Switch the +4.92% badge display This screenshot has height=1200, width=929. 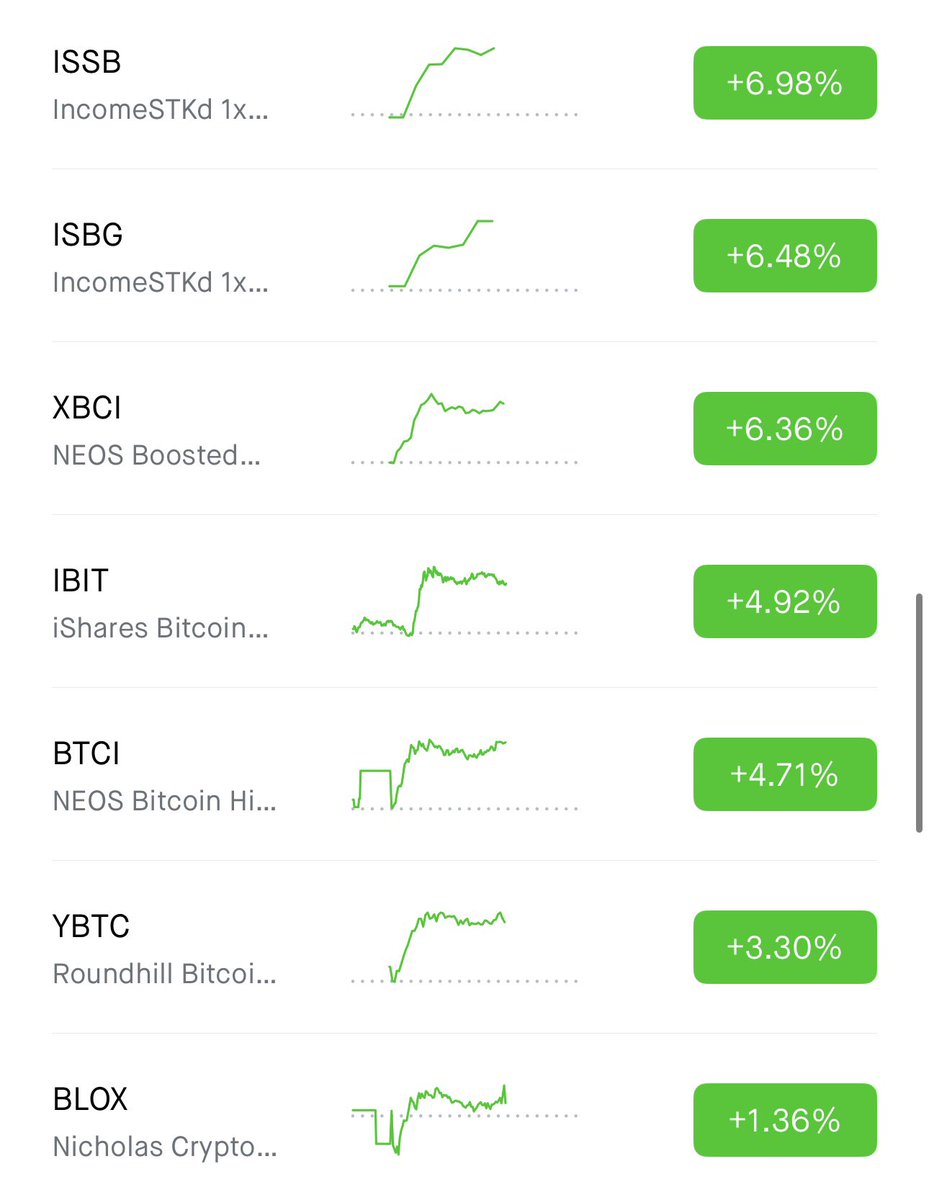(785, 602)
